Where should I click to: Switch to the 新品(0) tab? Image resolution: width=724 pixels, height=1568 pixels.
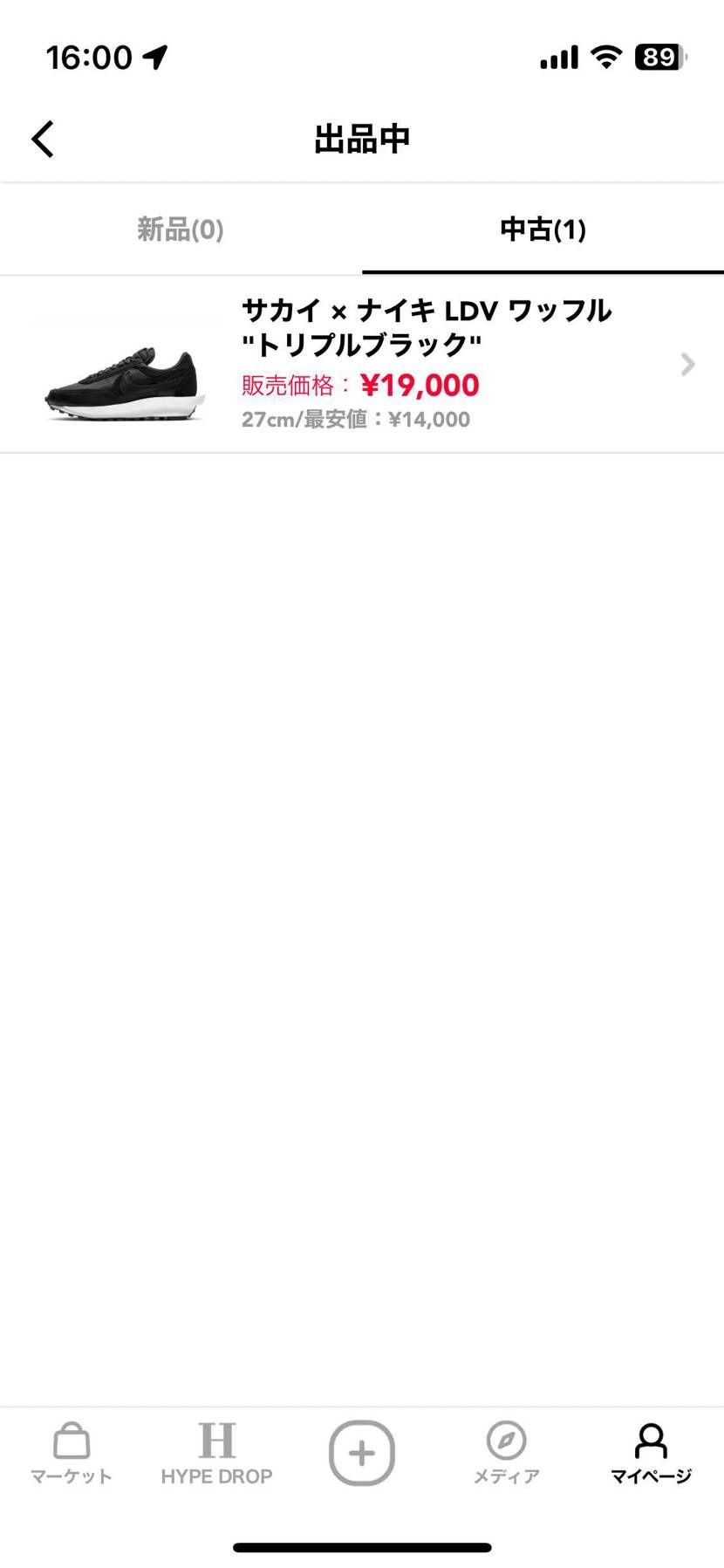coord(181,229)
